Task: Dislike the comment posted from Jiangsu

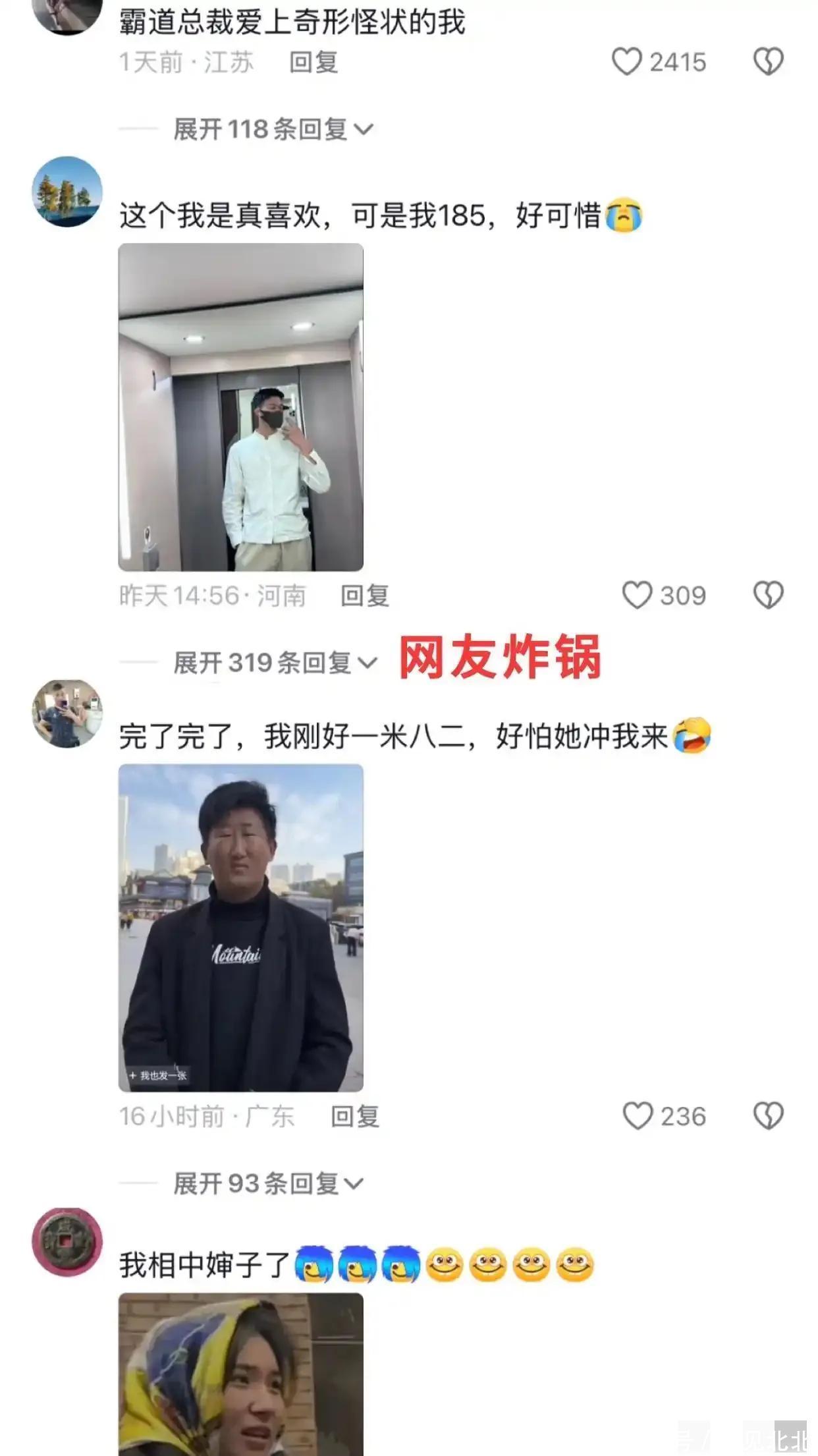Action: pyautogui.click(x=768, y=62)
